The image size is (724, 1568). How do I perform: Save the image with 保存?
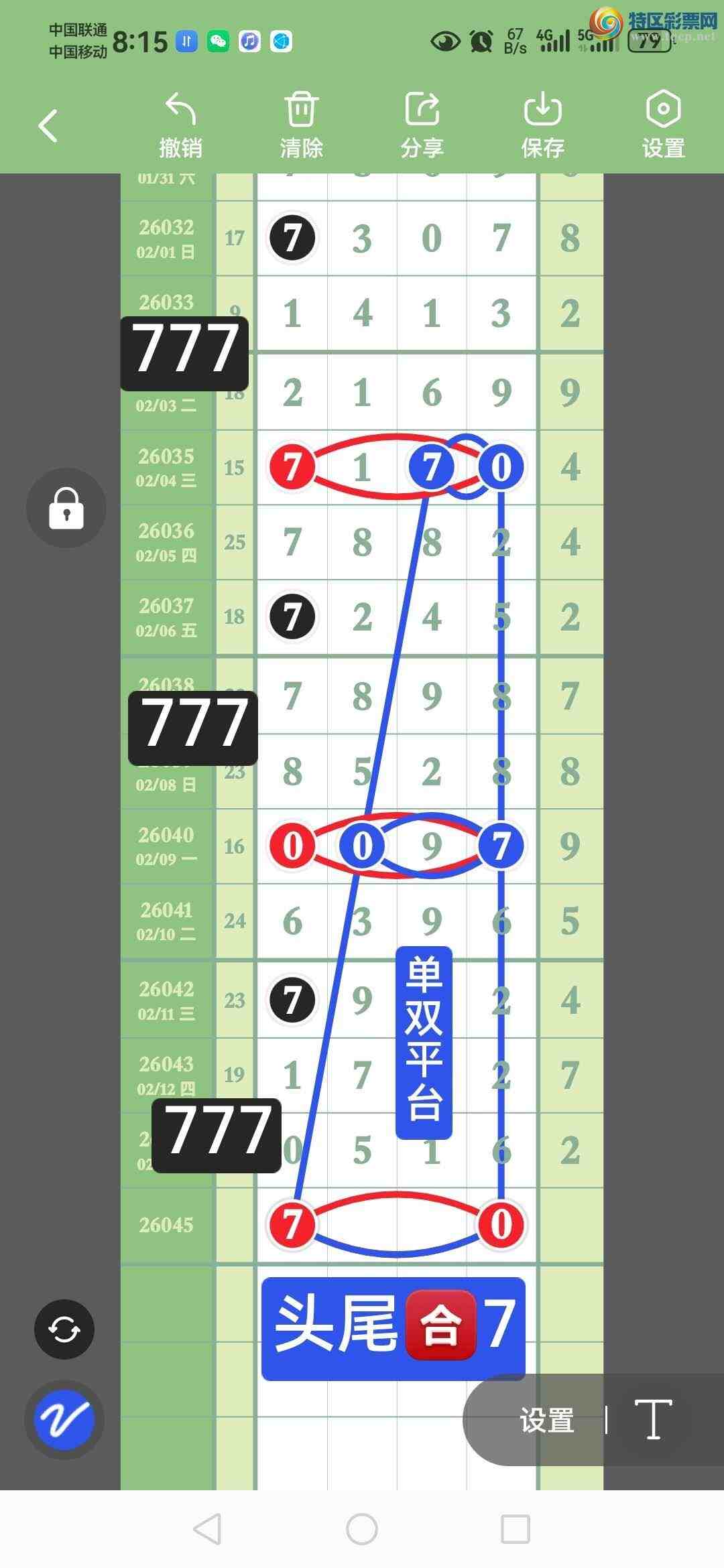pos(542,125)
